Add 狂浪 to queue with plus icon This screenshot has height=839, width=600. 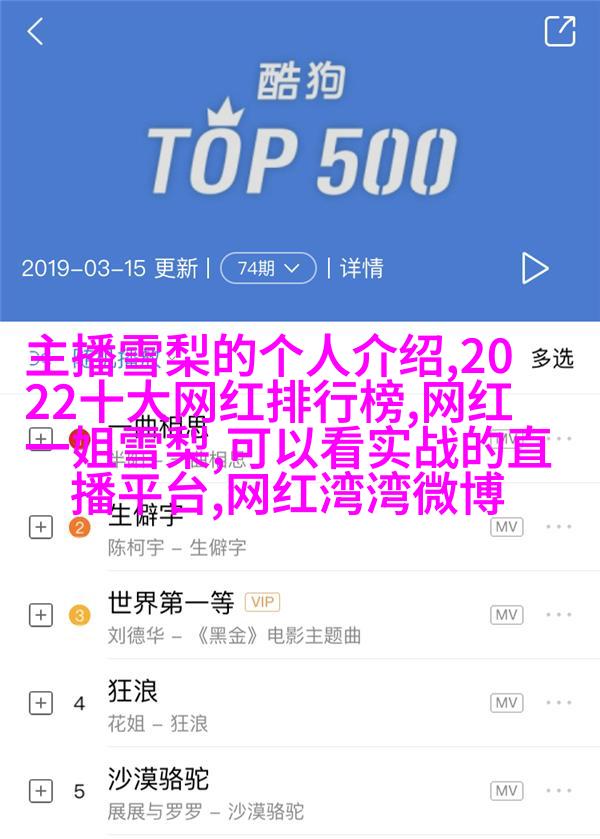[x=40, y=702]
